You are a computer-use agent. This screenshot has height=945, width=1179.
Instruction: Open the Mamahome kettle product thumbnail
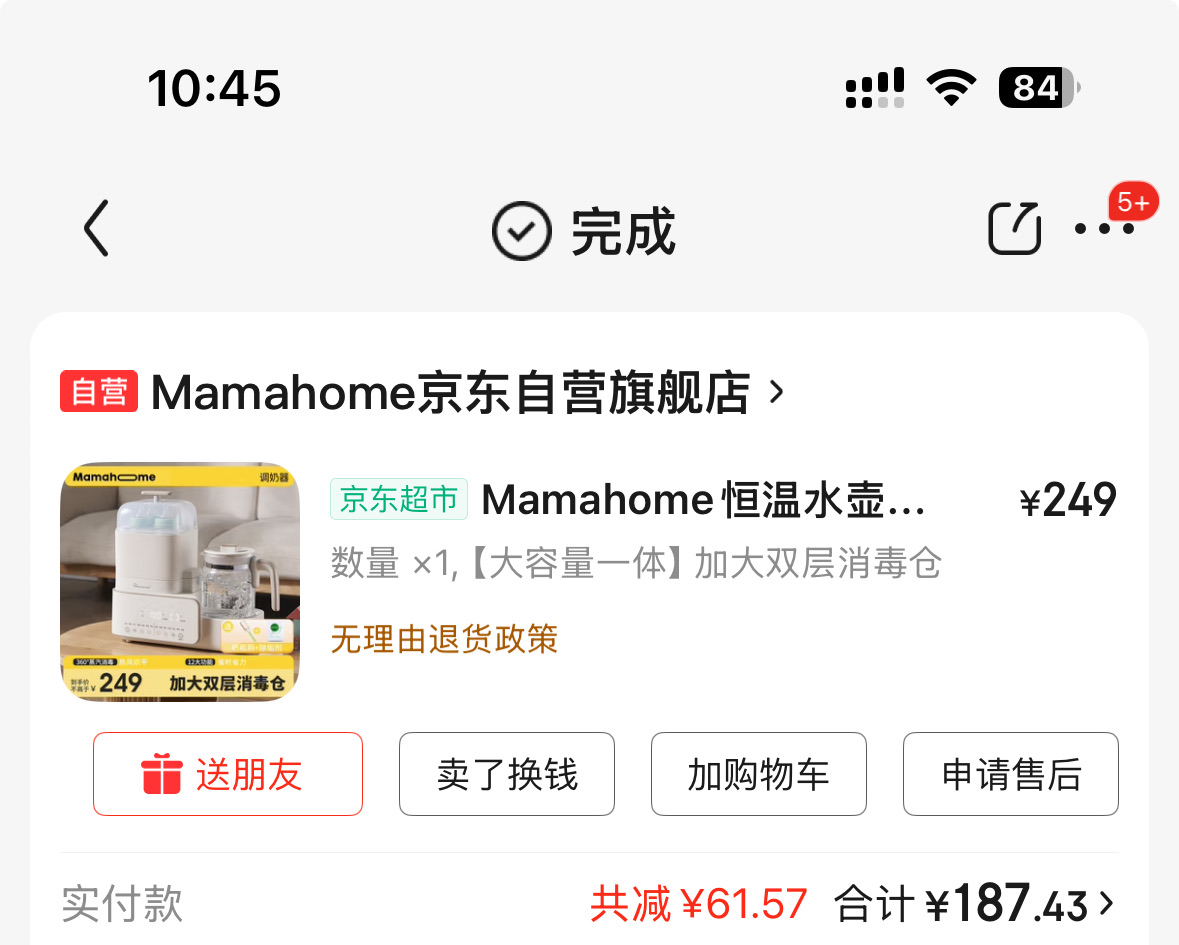pos(180,581)
